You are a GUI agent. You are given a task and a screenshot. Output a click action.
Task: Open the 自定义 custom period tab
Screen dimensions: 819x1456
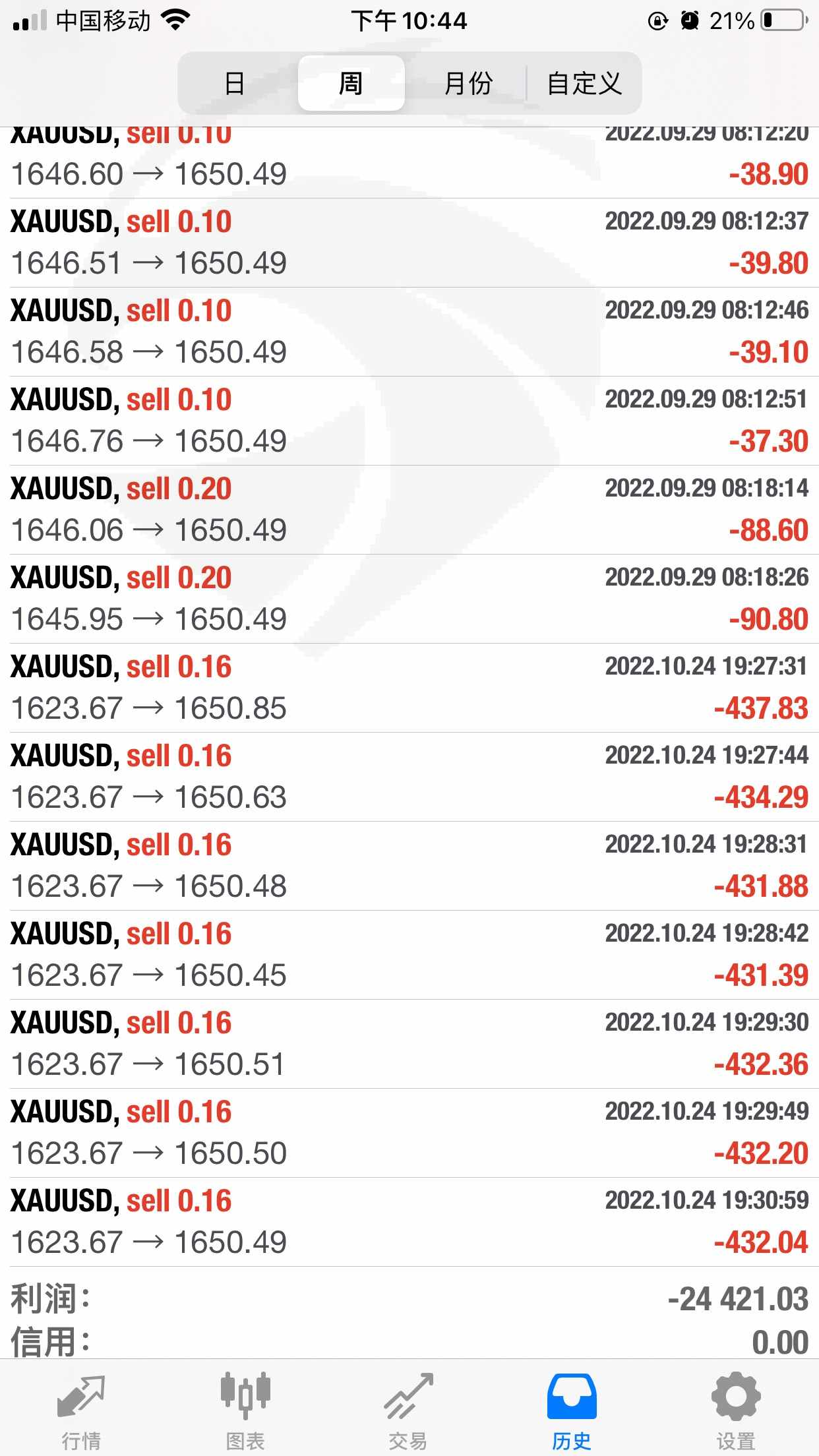[584, 83]
